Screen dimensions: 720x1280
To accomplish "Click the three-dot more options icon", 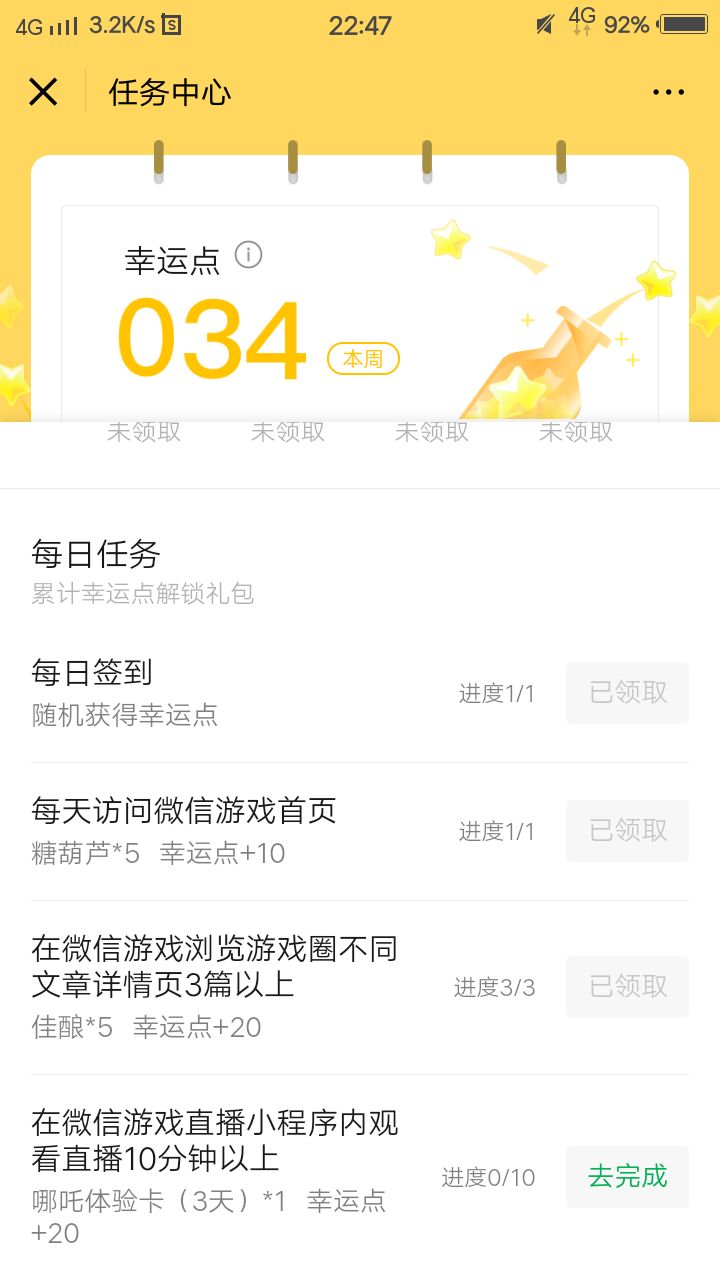I will pos(667,91).
